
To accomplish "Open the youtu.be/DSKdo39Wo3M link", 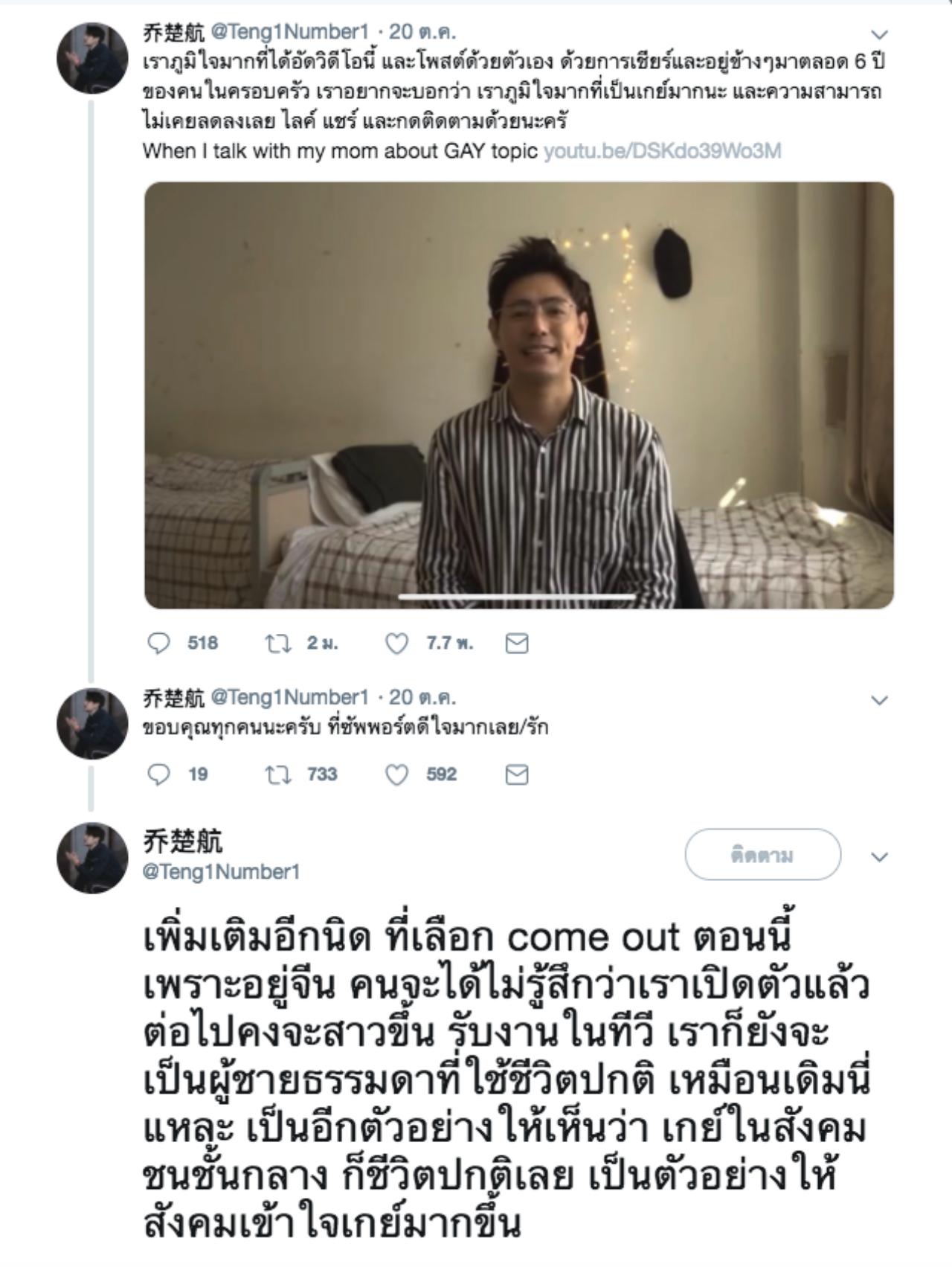I will [662, 151].
